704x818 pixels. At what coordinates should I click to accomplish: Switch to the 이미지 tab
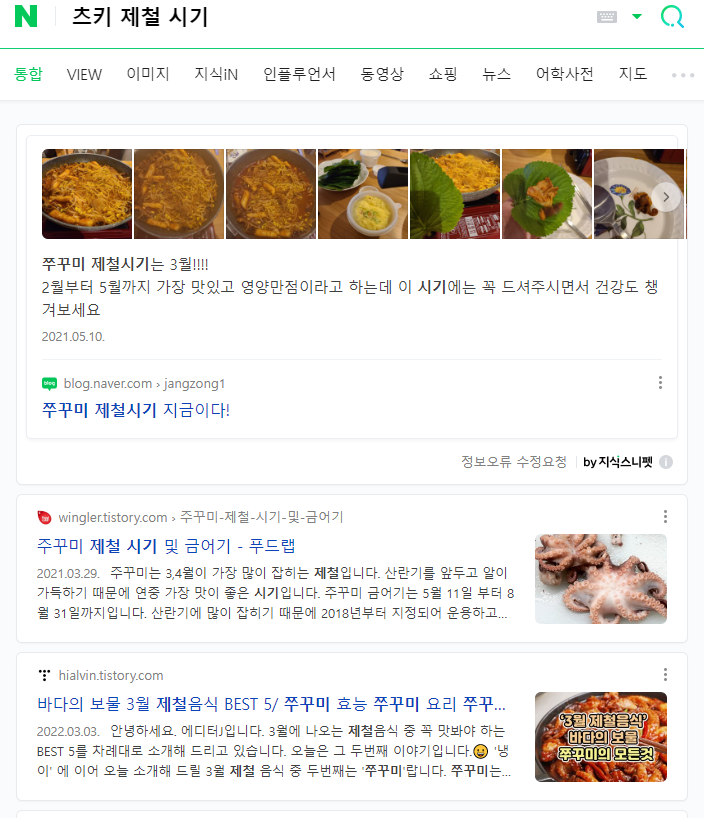[148, 74]
